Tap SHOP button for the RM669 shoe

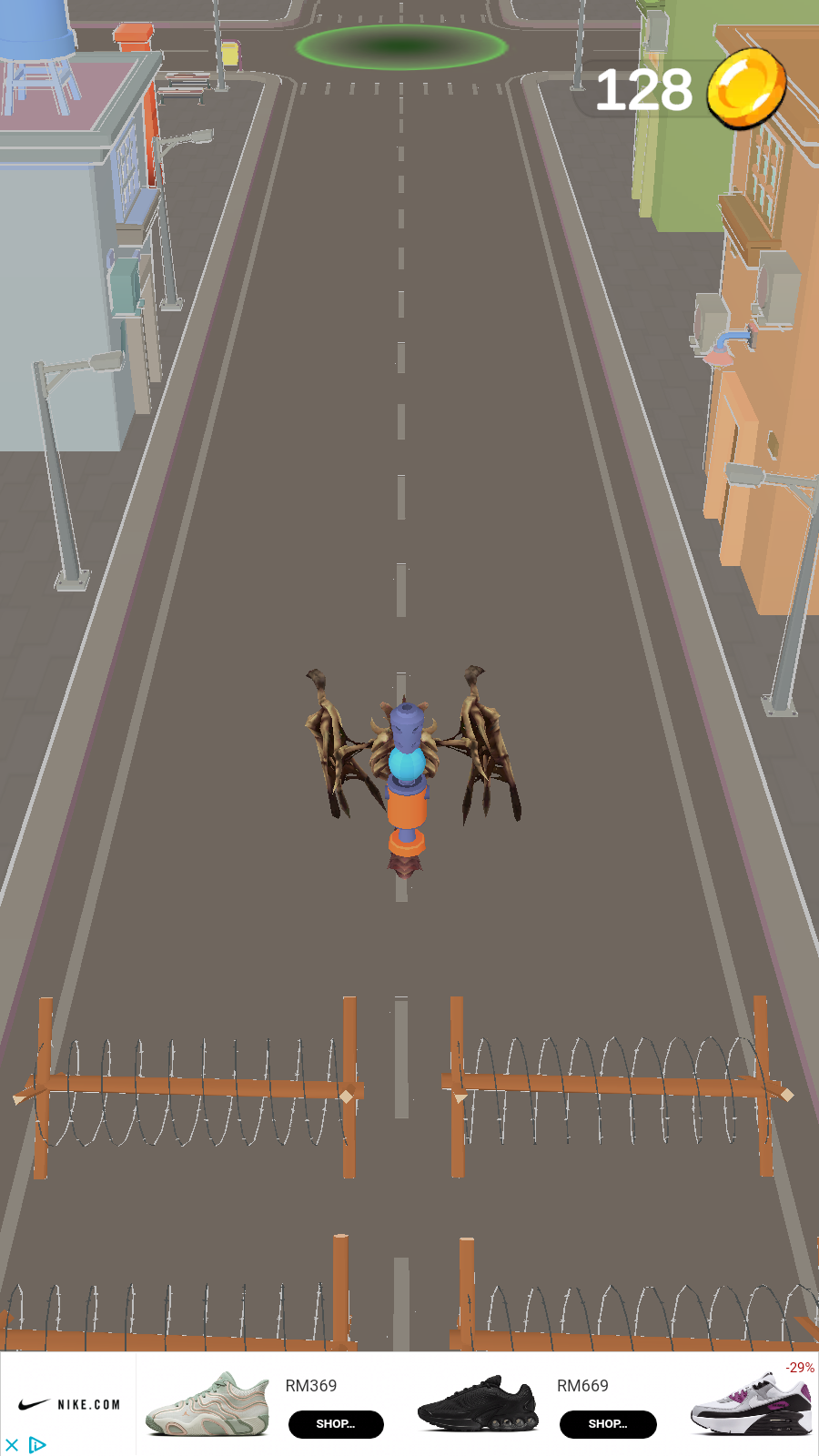(x=607, y=1424)
